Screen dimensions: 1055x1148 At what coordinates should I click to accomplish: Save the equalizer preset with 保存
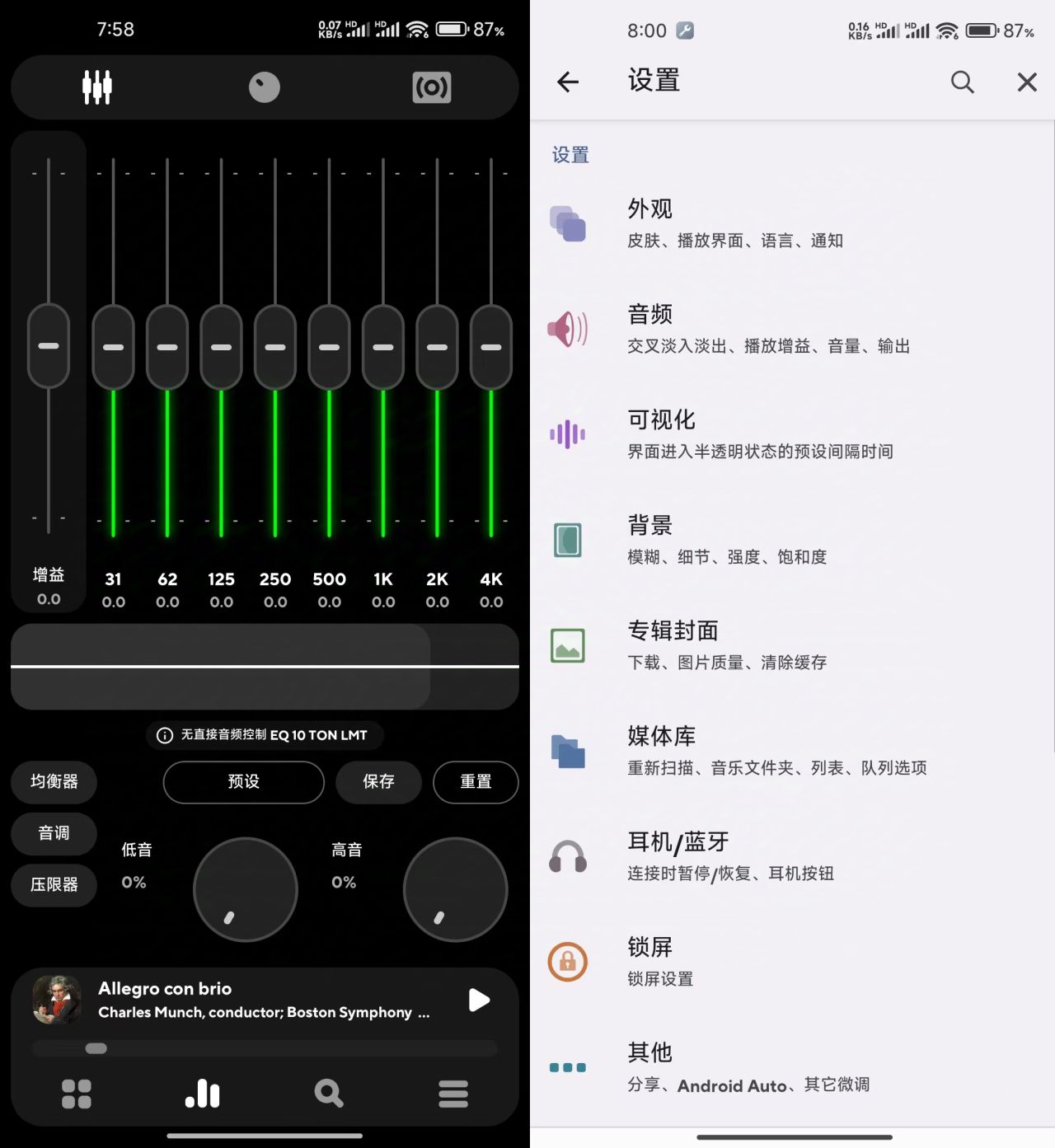(378, 781)
